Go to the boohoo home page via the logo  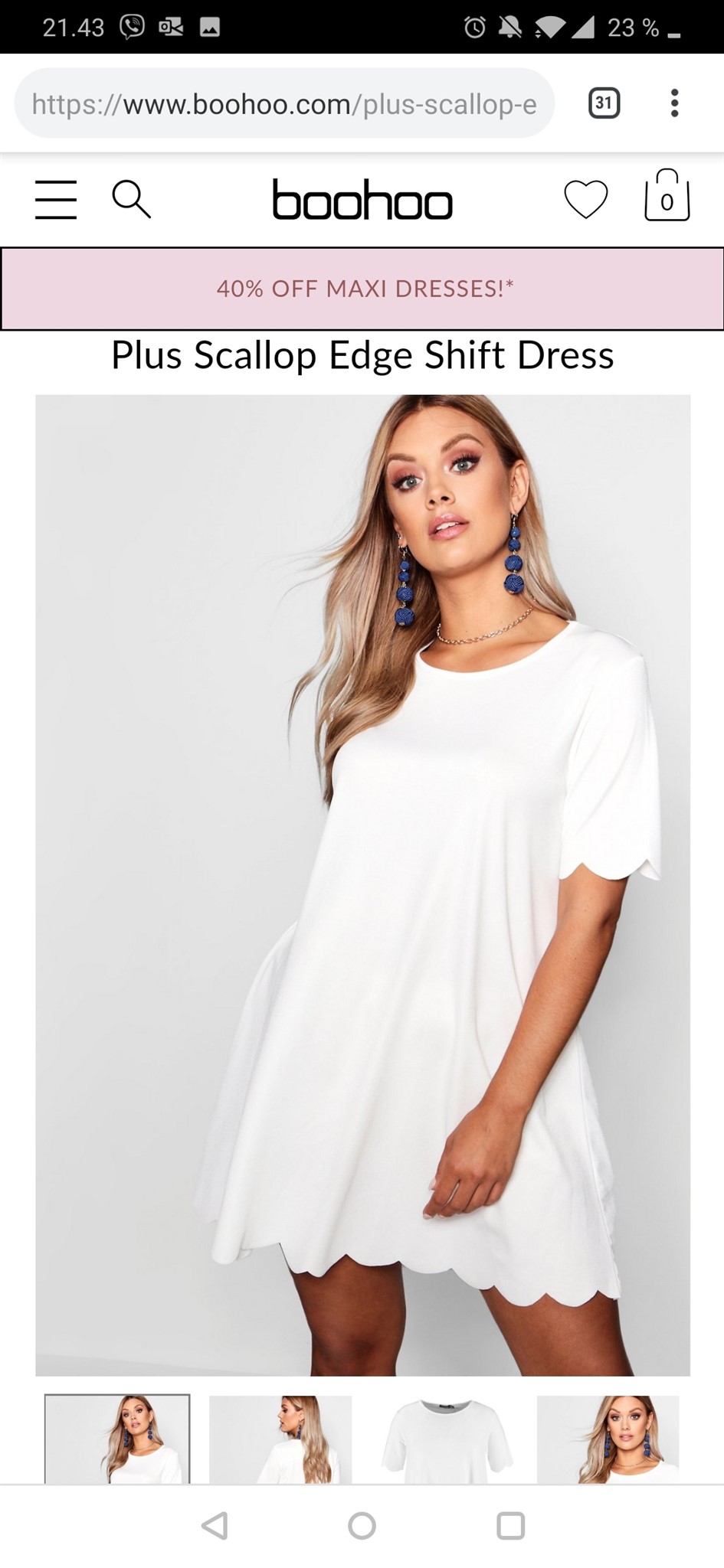point(362,201)
